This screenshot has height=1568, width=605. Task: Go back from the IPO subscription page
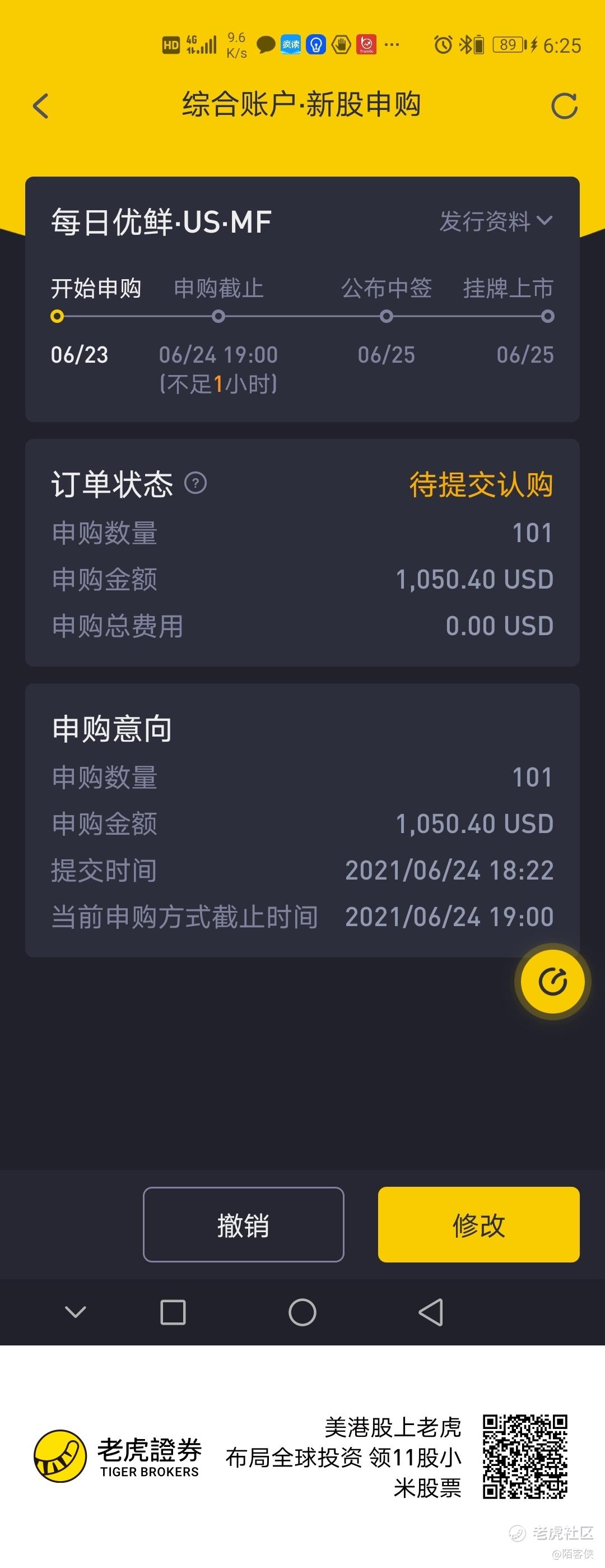[41, 107]
